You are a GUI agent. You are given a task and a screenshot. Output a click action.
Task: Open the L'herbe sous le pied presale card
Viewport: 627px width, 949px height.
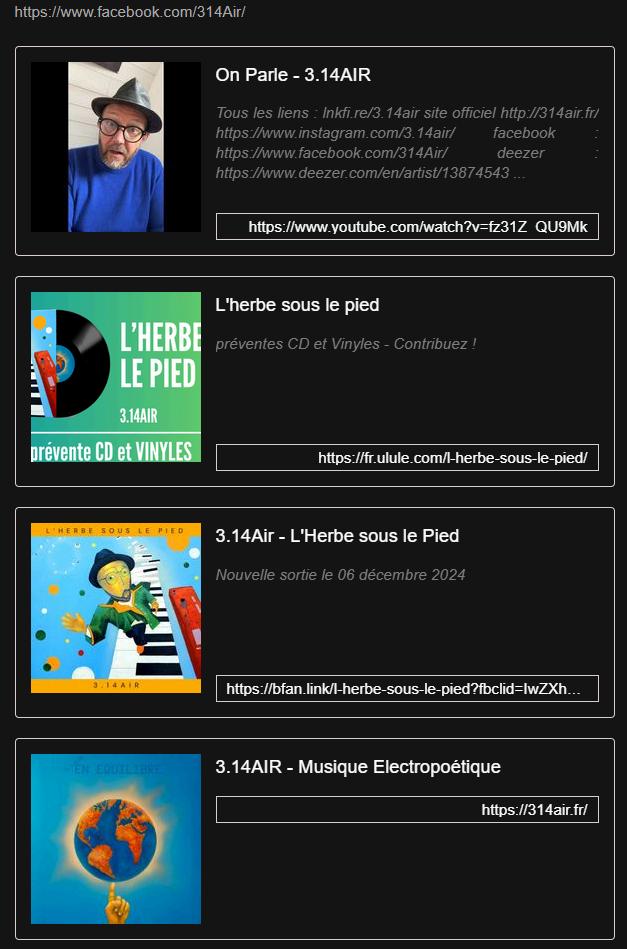pyautogui.click(x=297, y=305)
